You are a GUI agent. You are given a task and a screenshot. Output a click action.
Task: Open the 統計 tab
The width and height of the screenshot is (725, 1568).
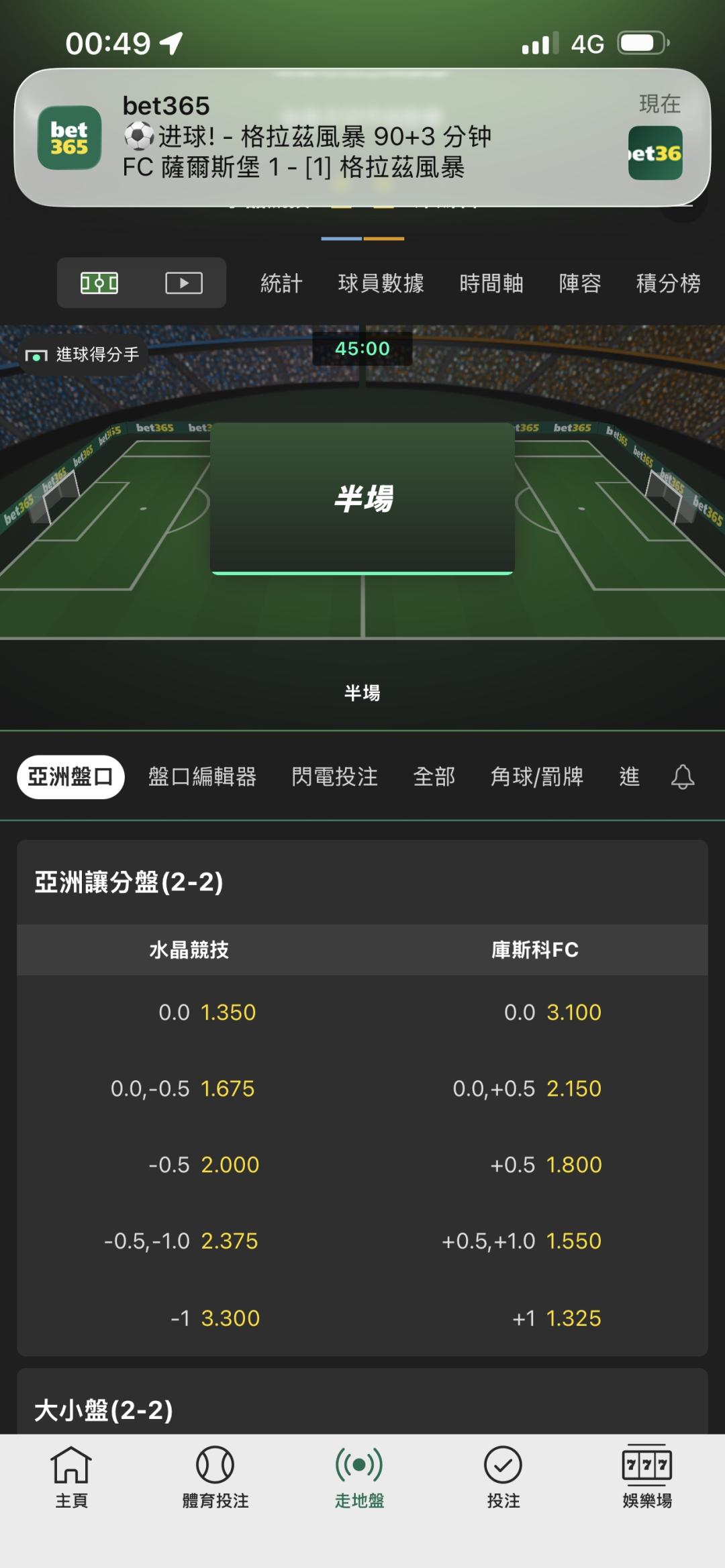[x=281, y=283]
